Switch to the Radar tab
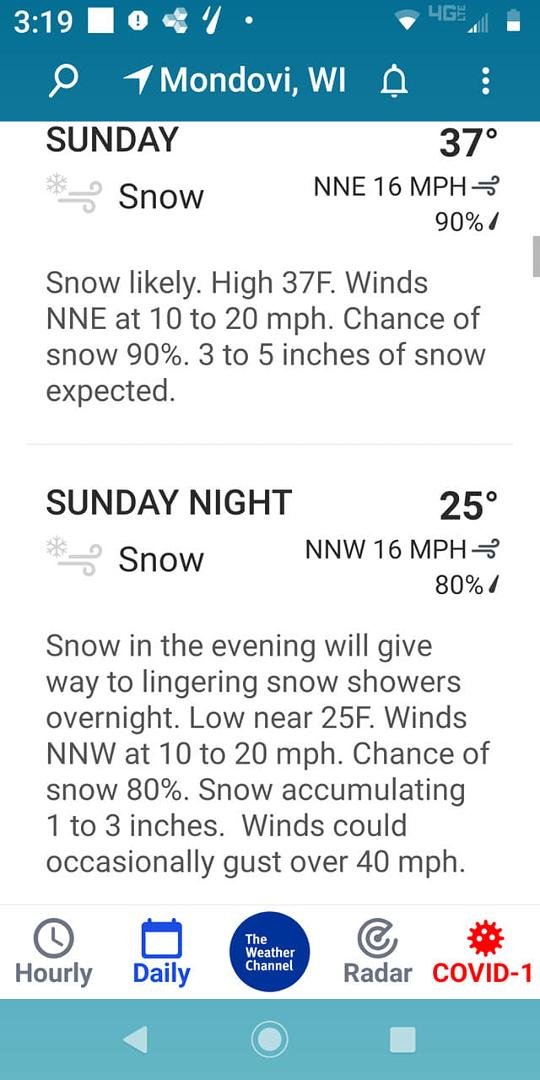 pyautogui.click(x=377, y=952)
